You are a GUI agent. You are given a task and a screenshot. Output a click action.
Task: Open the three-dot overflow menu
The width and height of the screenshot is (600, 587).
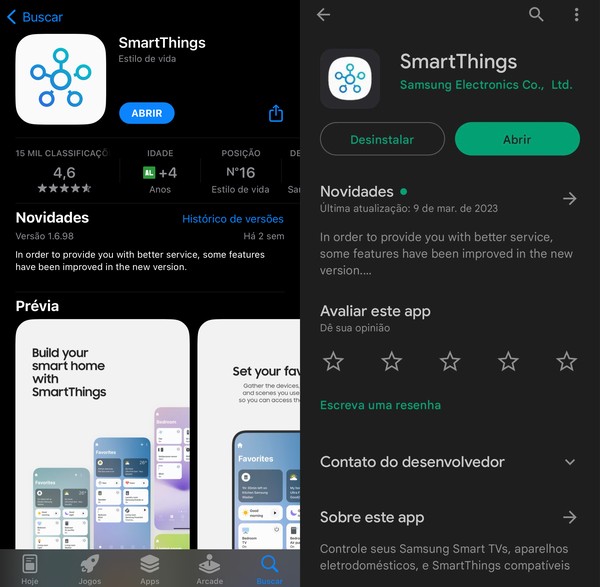(576, 14)
